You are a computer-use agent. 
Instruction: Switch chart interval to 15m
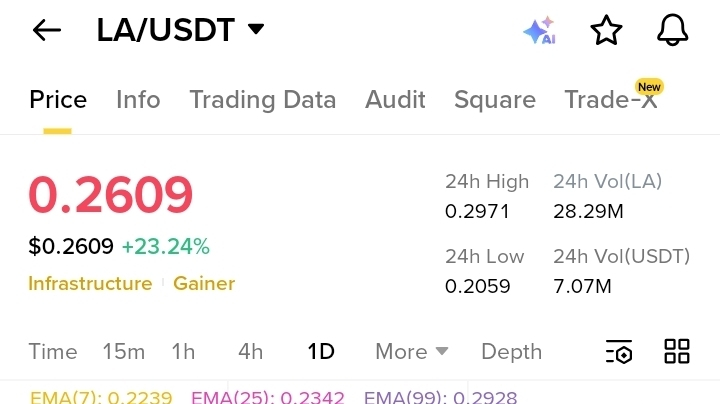tap(124, 352)
